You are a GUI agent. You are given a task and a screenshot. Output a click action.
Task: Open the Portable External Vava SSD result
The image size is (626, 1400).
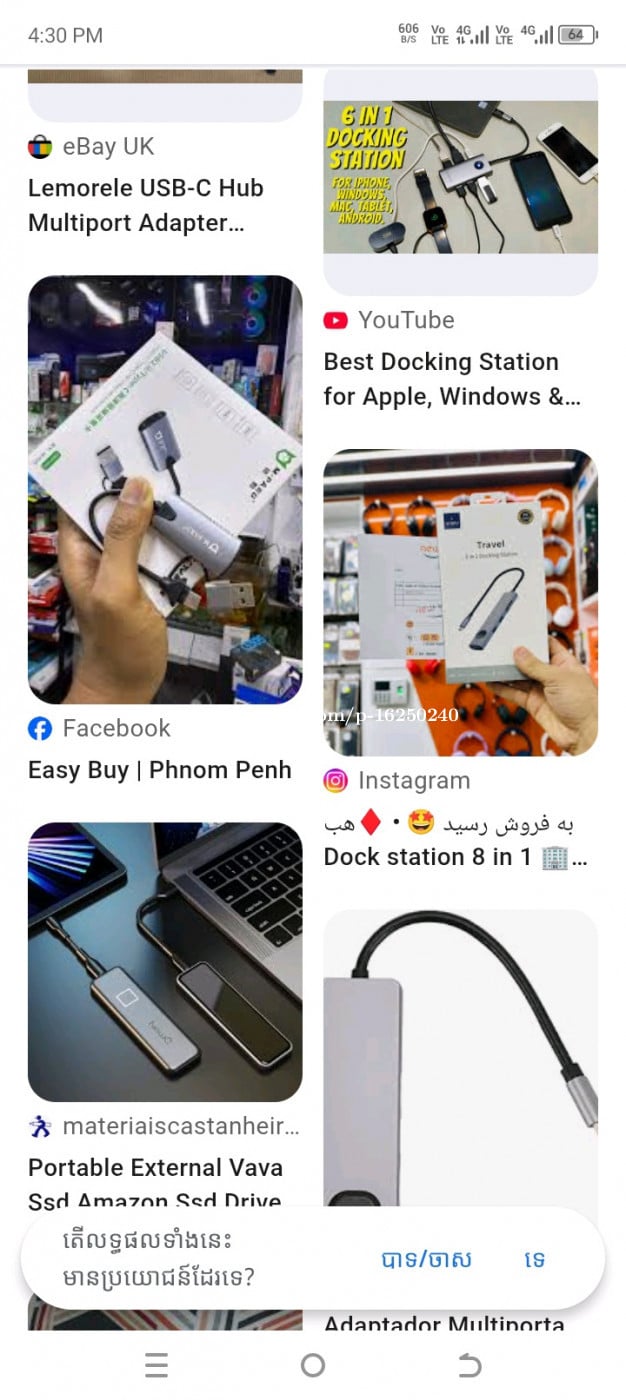pyautogui.click(x=165, y=962)
